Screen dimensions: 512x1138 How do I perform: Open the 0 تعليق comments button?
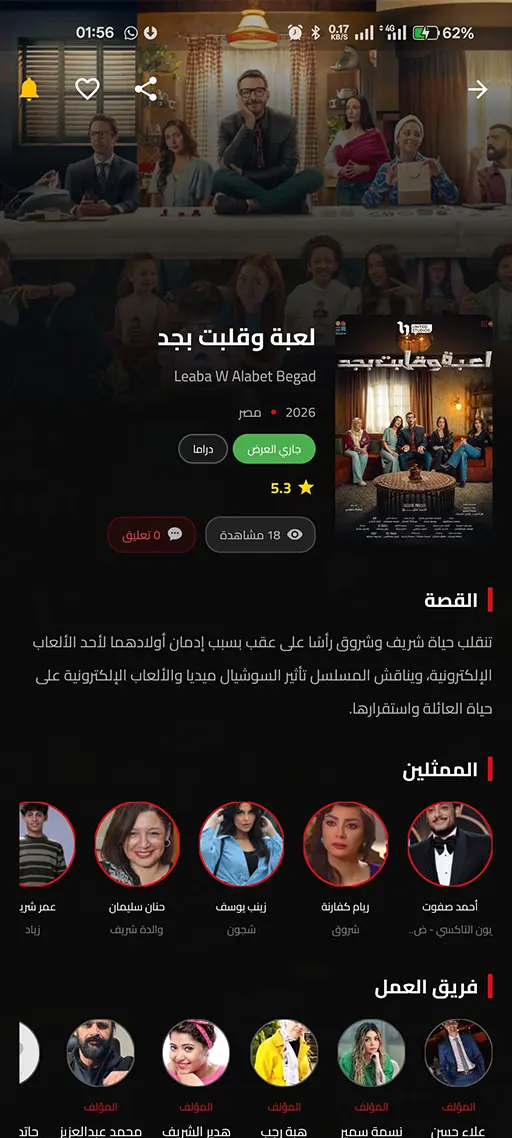point(152,535)
